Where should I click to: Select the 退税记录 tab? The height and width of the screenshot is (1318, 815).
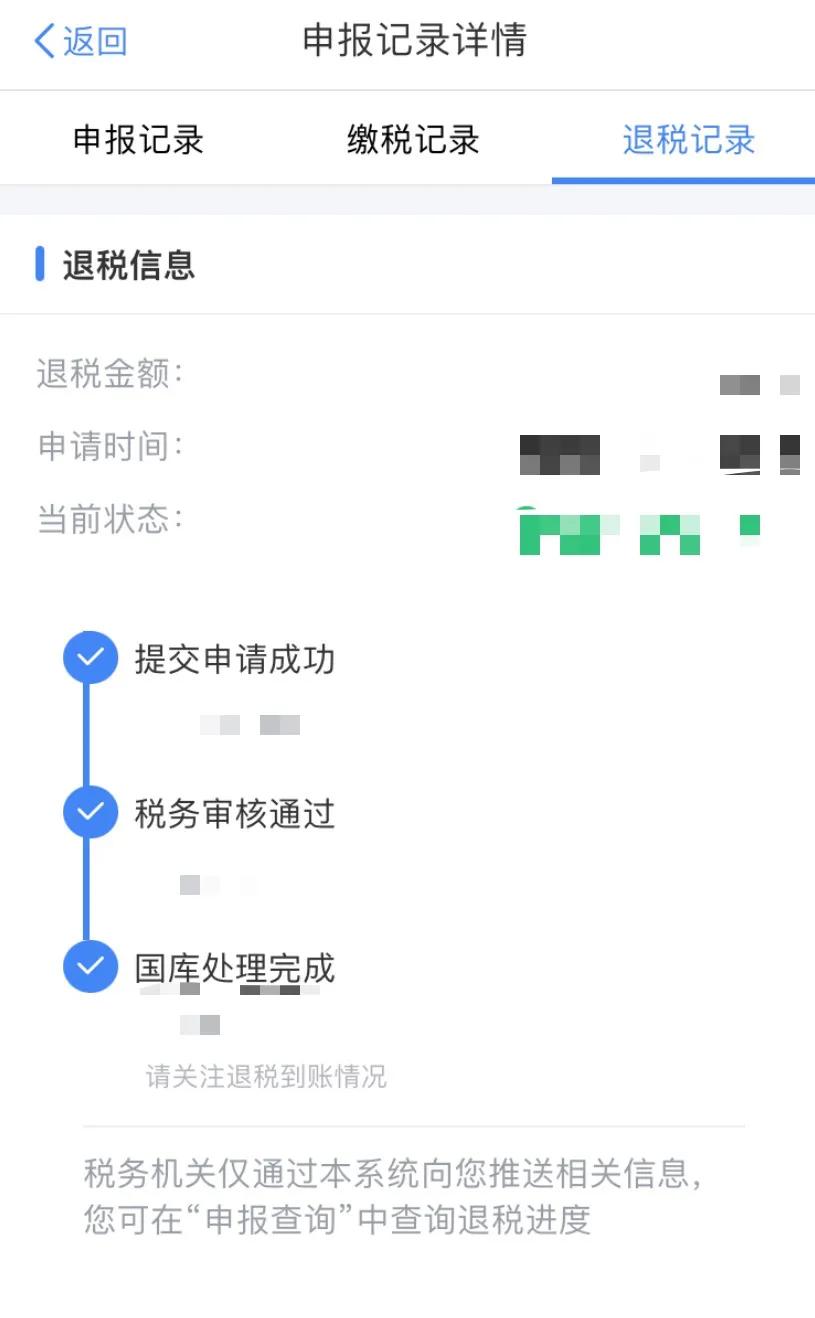tap(688, 139)
